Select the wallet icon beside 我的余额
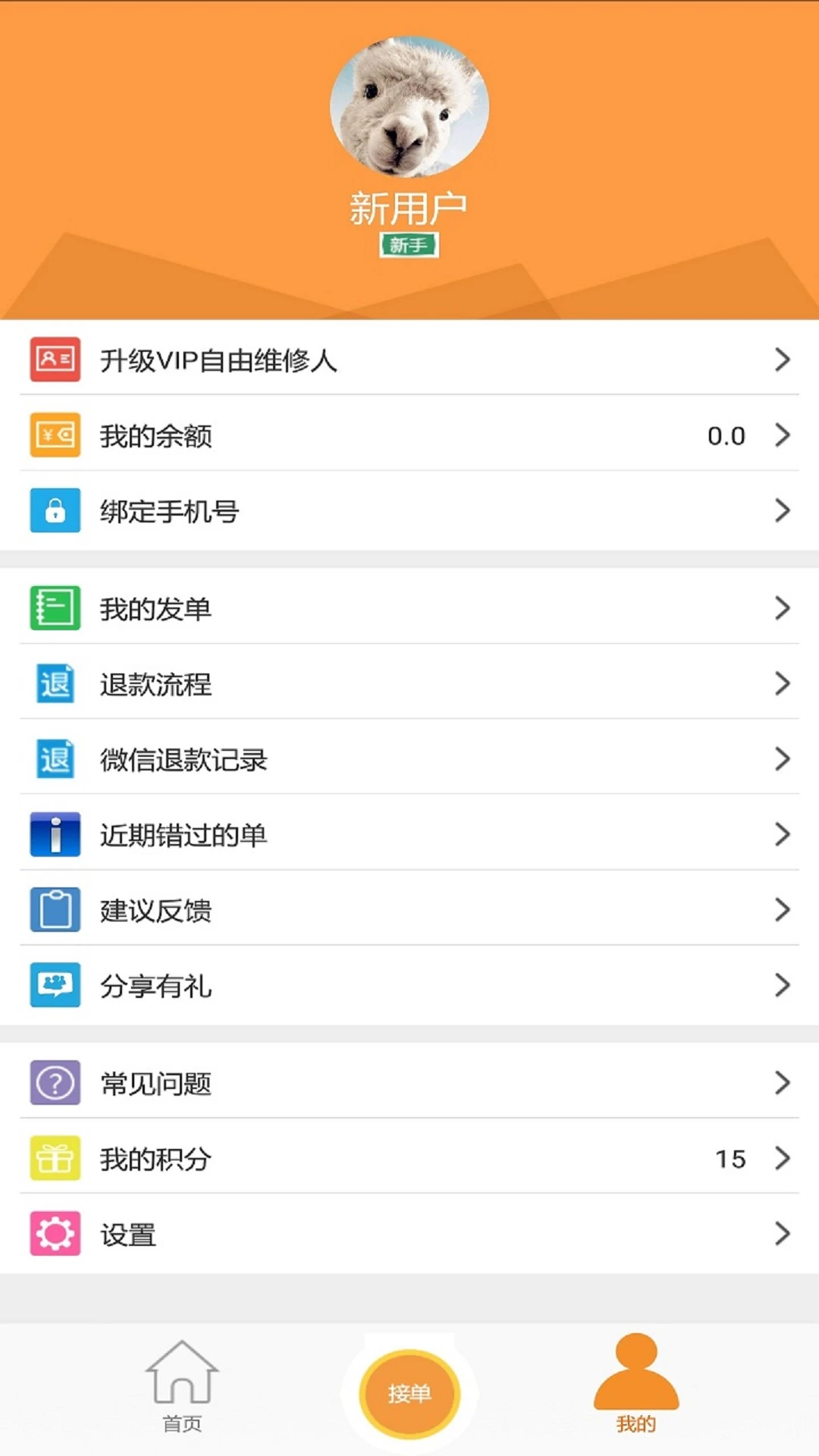 pyautogui.click(x=54, y=435)
